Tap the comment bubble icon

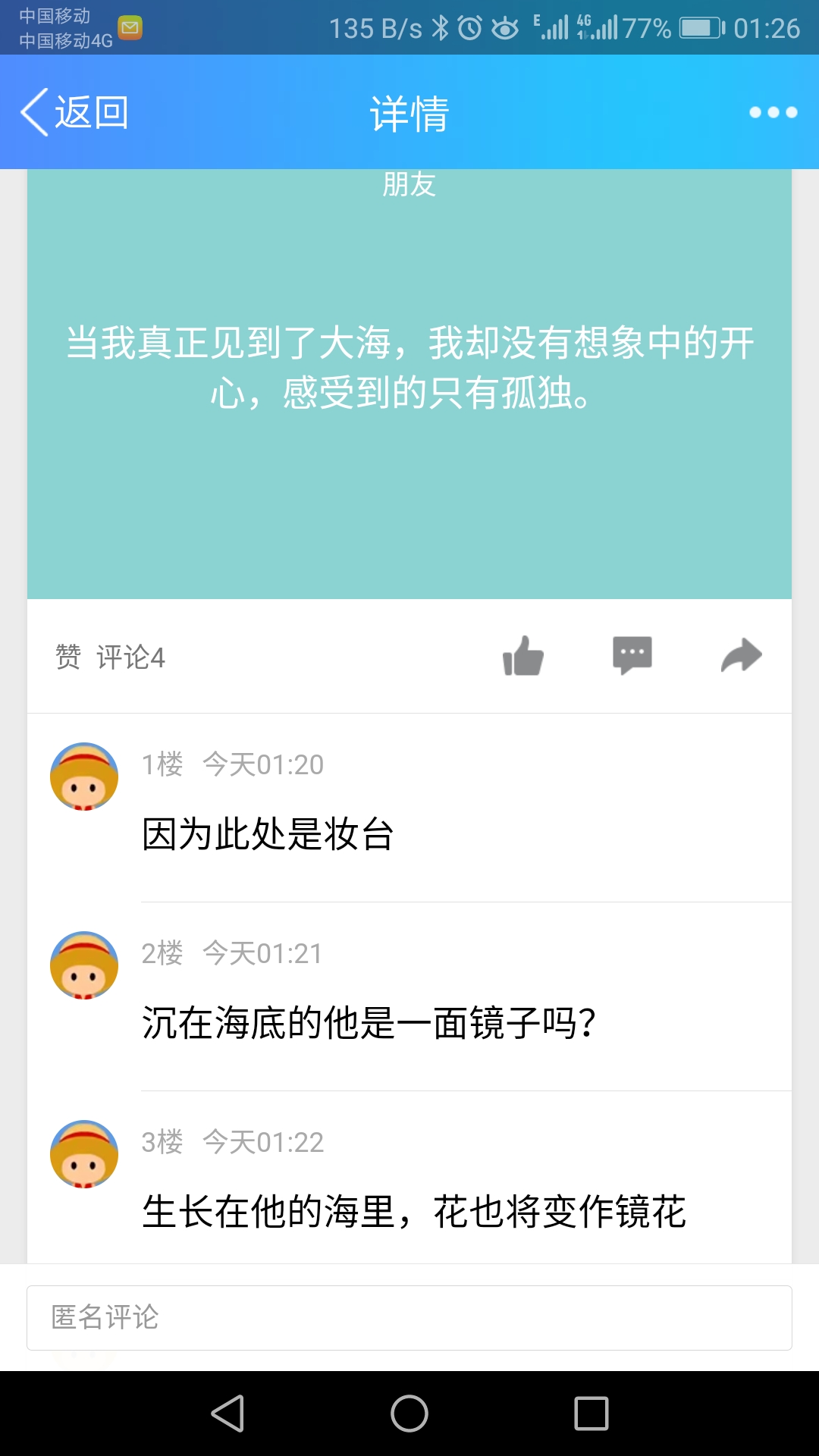click(x=632, y=655)
